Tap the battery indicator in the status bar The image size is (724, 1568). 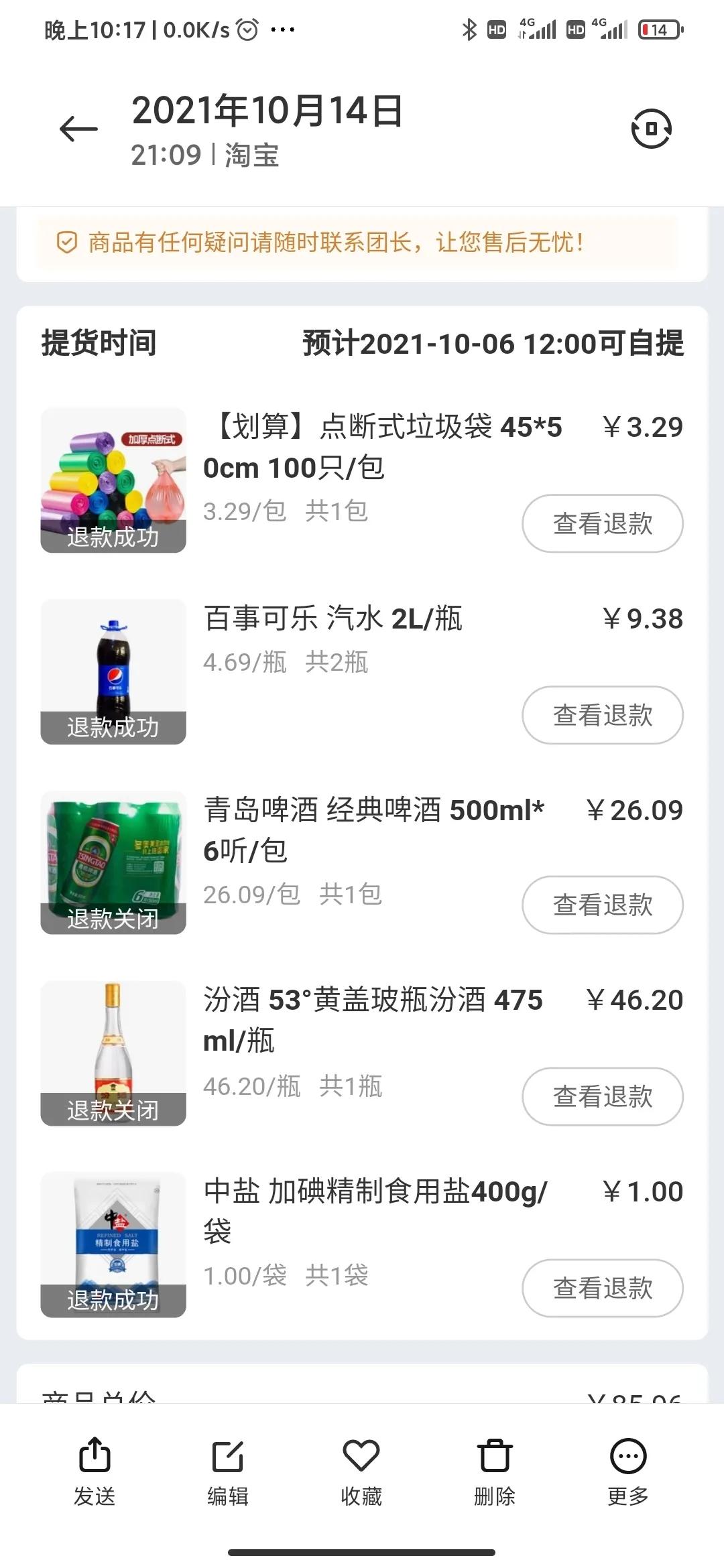660,29
